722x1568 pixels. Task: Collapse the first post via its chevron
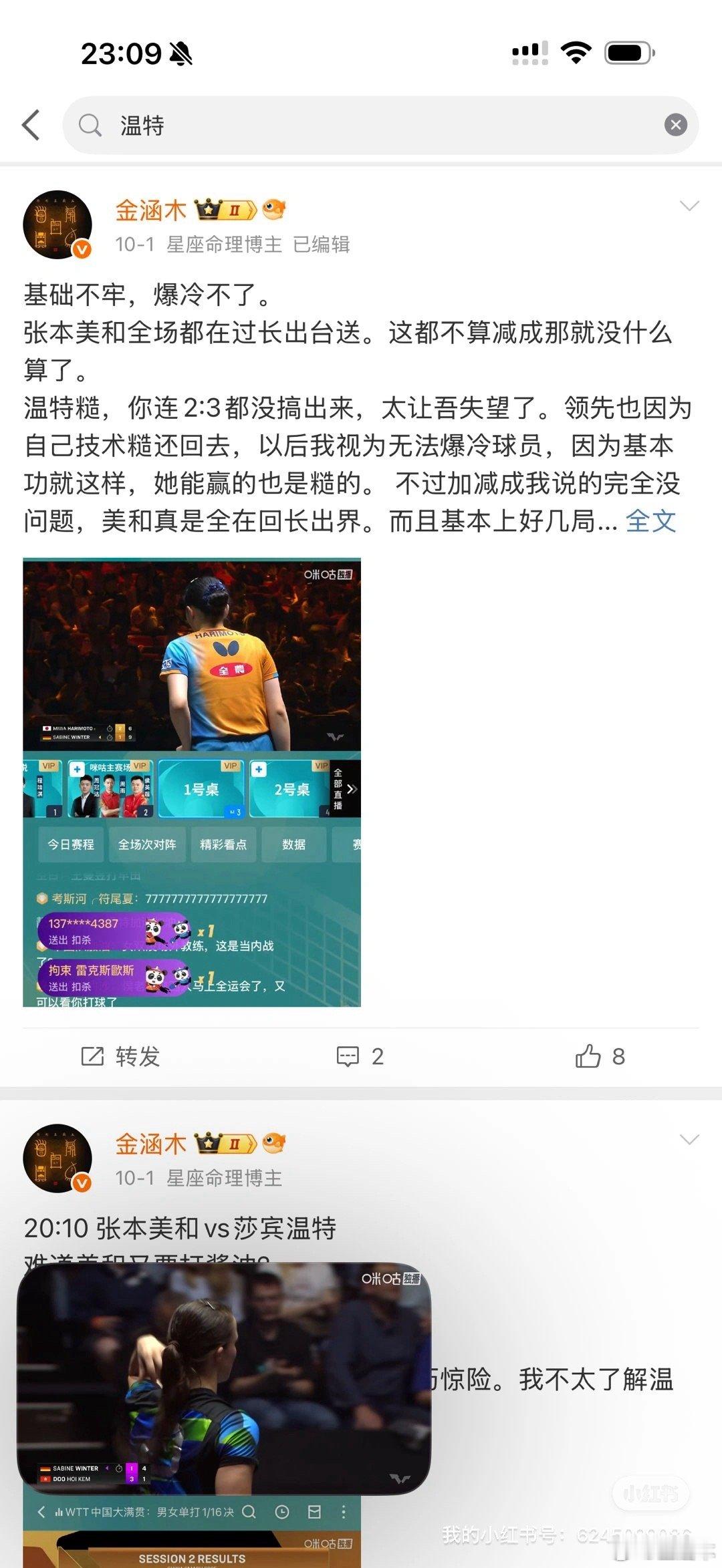point(690,207)
